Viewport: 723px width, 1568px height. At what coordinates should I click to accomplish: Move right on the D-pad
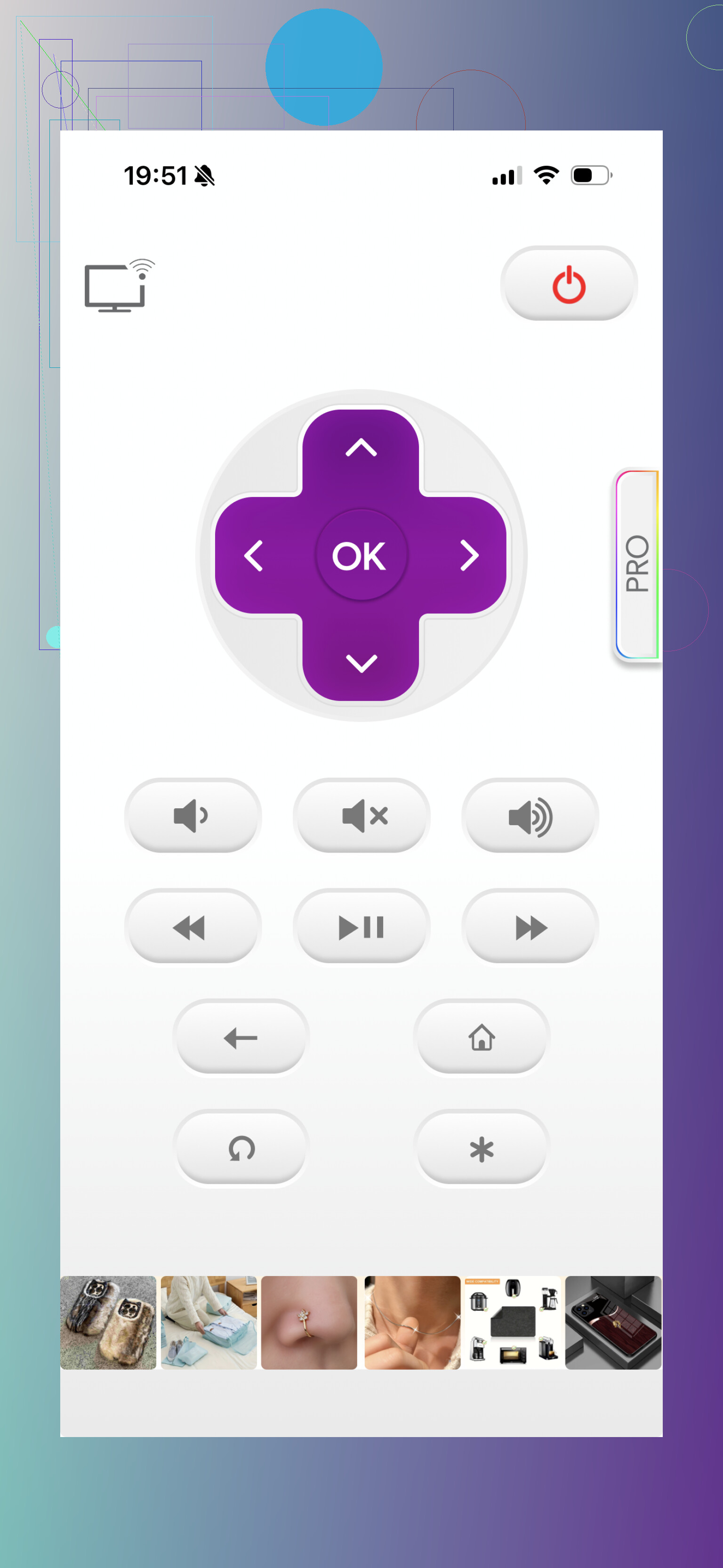(468, 556)
